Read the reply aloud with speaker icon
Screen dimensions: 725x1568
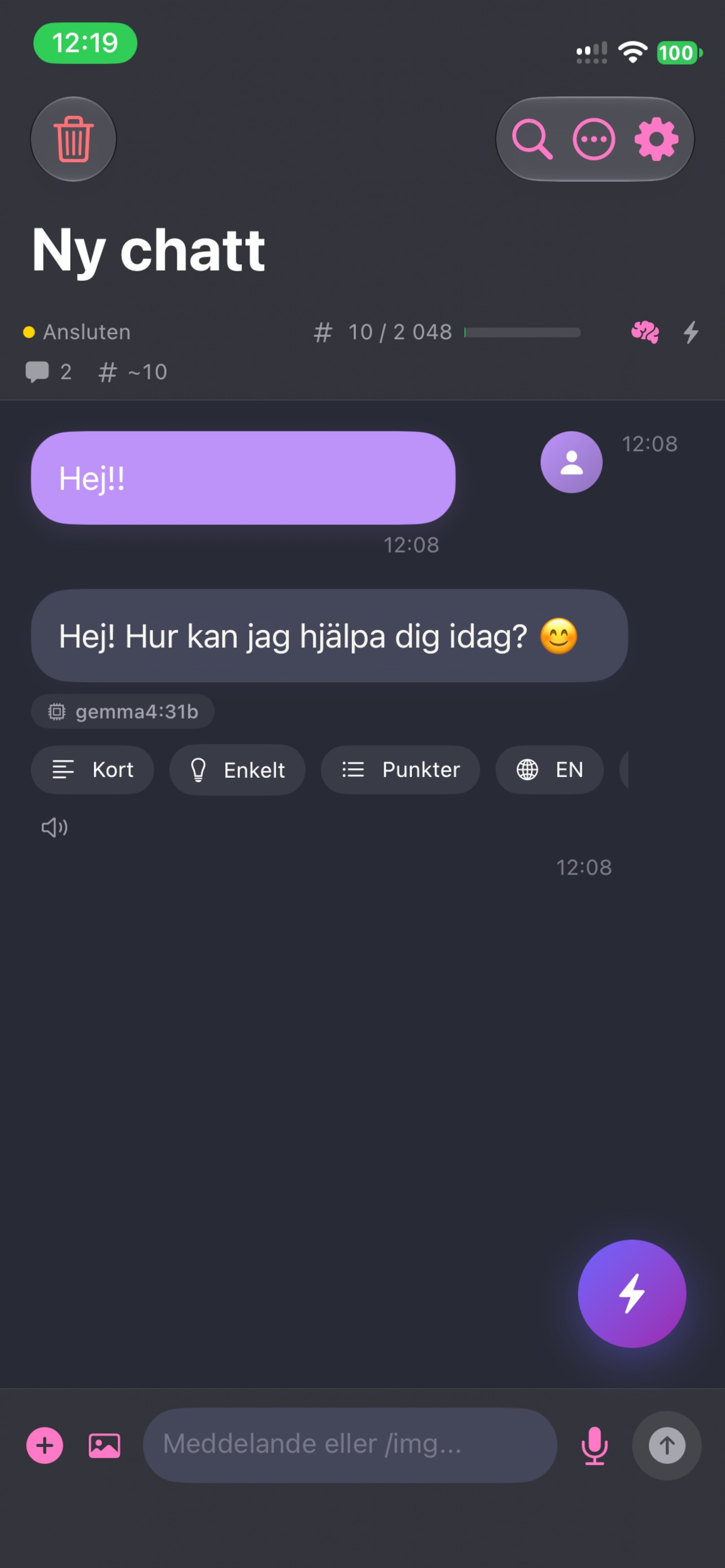(54, 827)
